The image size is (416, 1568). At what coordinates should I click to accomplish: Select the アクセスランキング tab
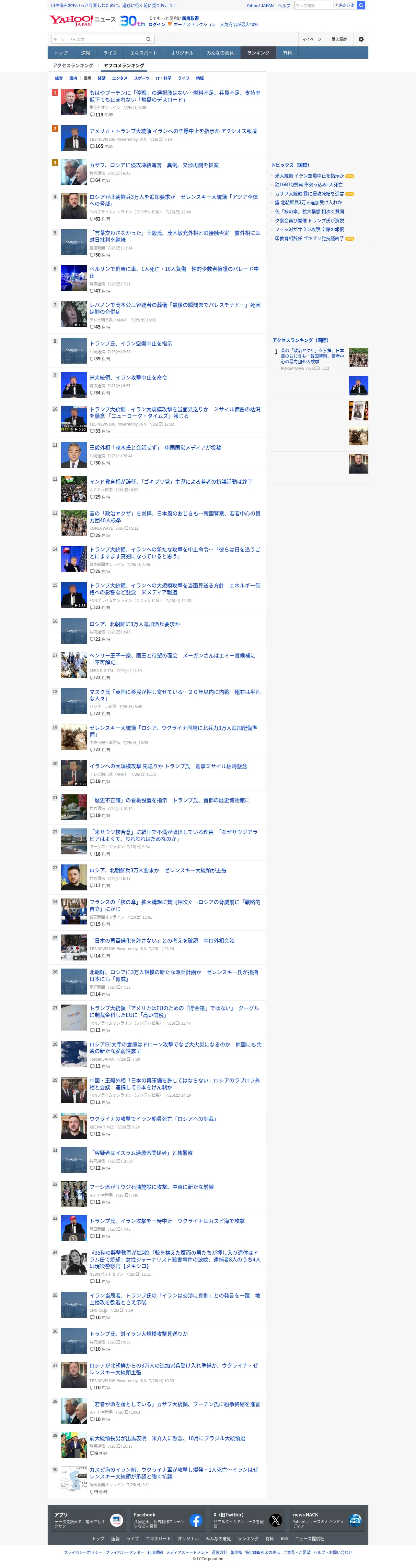pyautogui.click(x=73, y=65)
